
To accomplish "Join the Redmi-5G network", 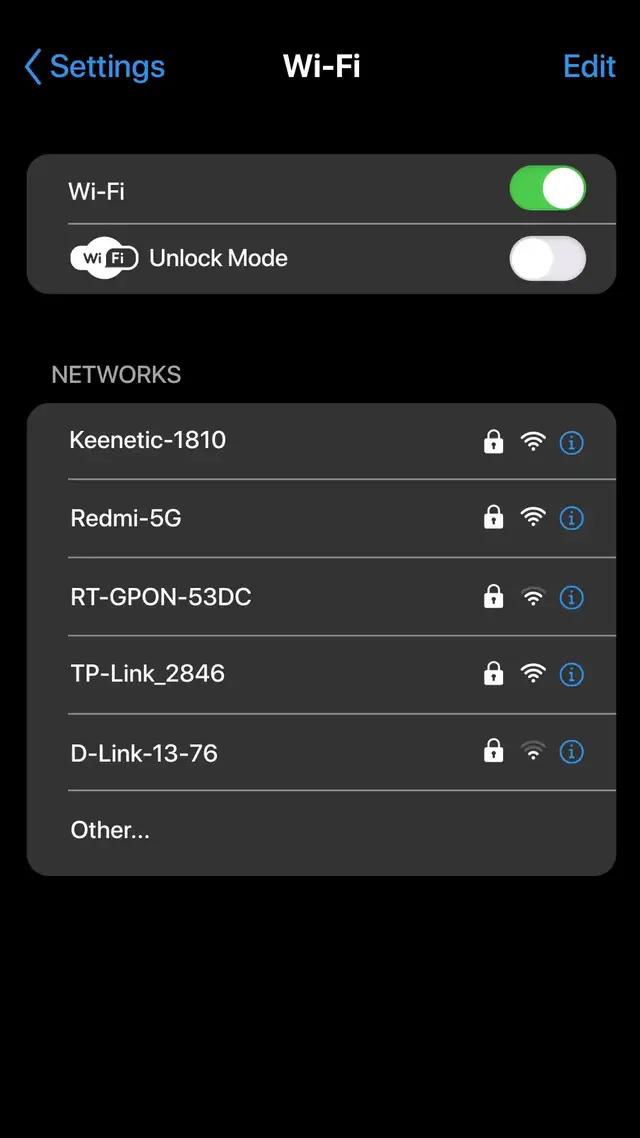I will click(126, 518).
